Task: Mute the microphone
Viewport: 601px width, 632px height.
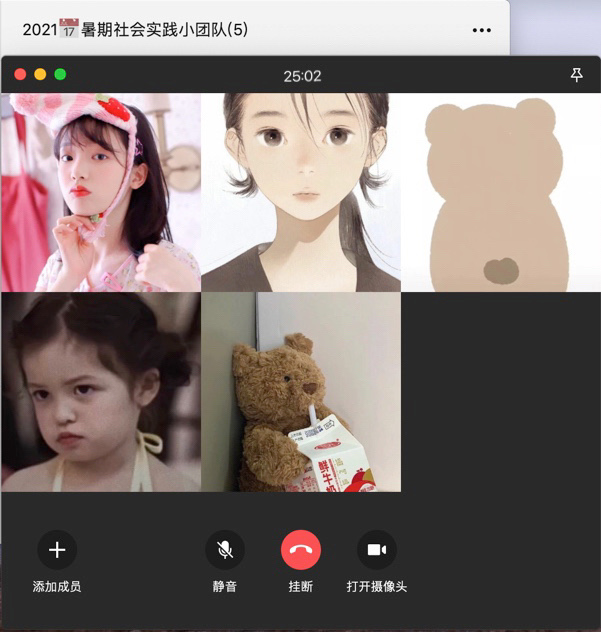Action: 225,550
